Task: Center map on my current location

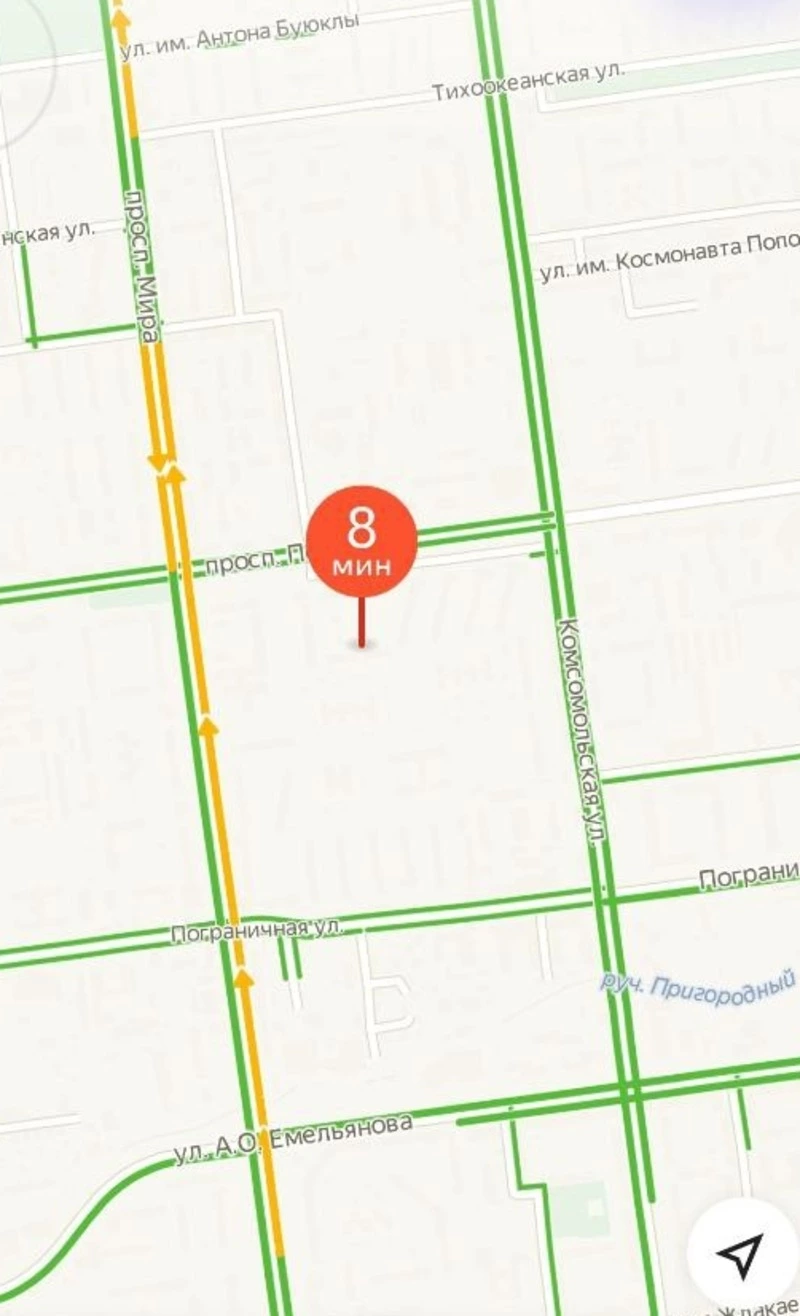Action: tap(741, 1253)
